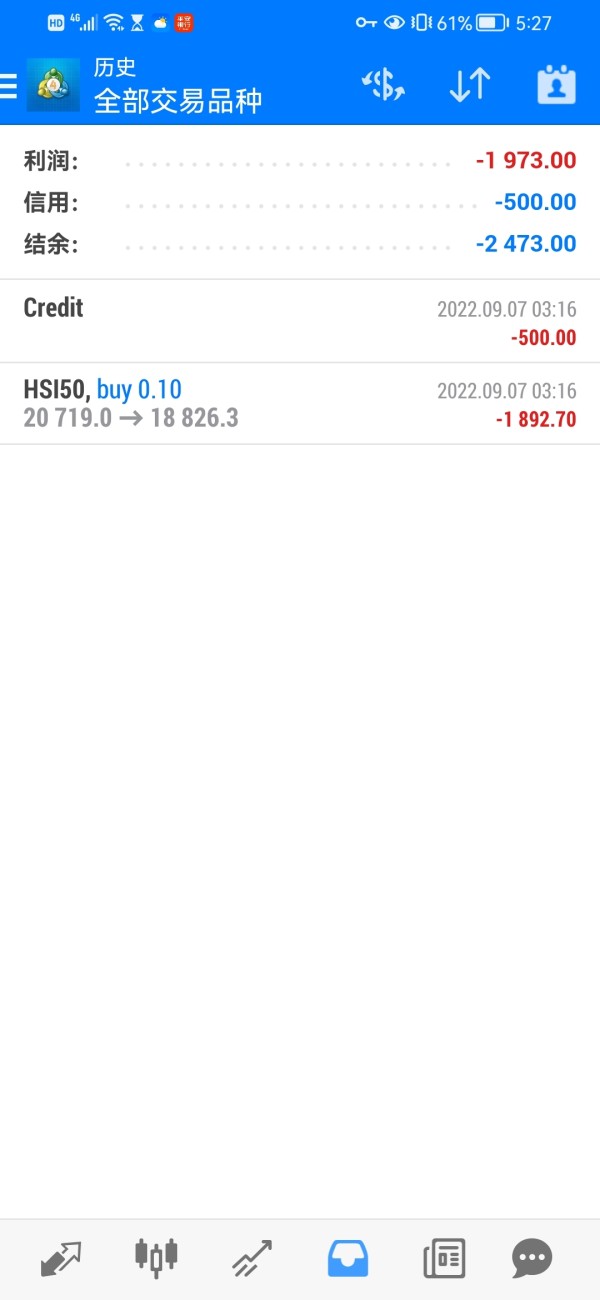Tap the sort arrows icon

point(469,86)
